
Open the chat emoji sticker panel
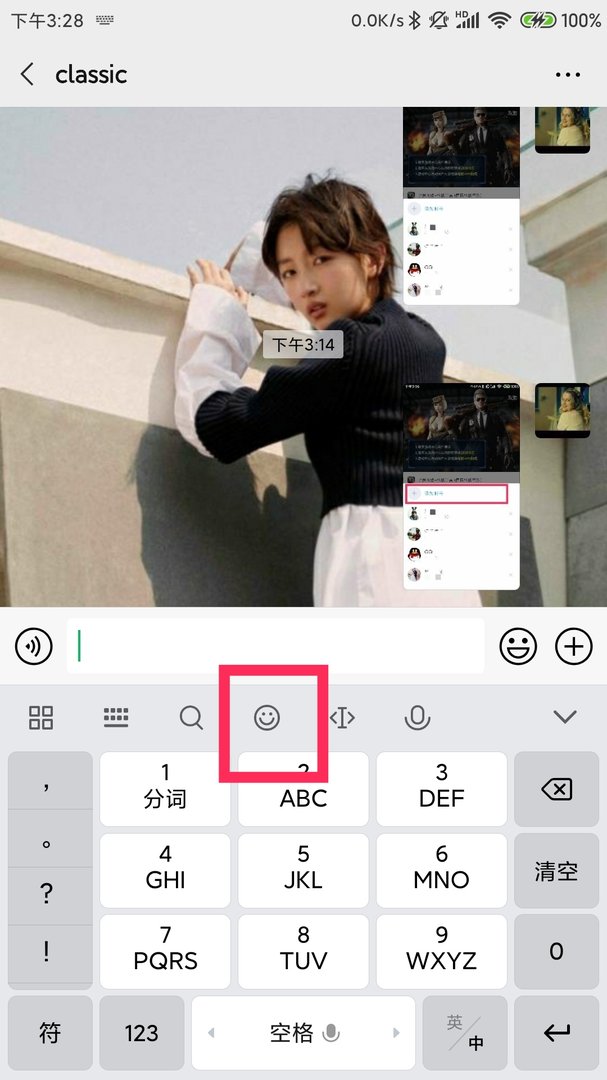(518, 646)
